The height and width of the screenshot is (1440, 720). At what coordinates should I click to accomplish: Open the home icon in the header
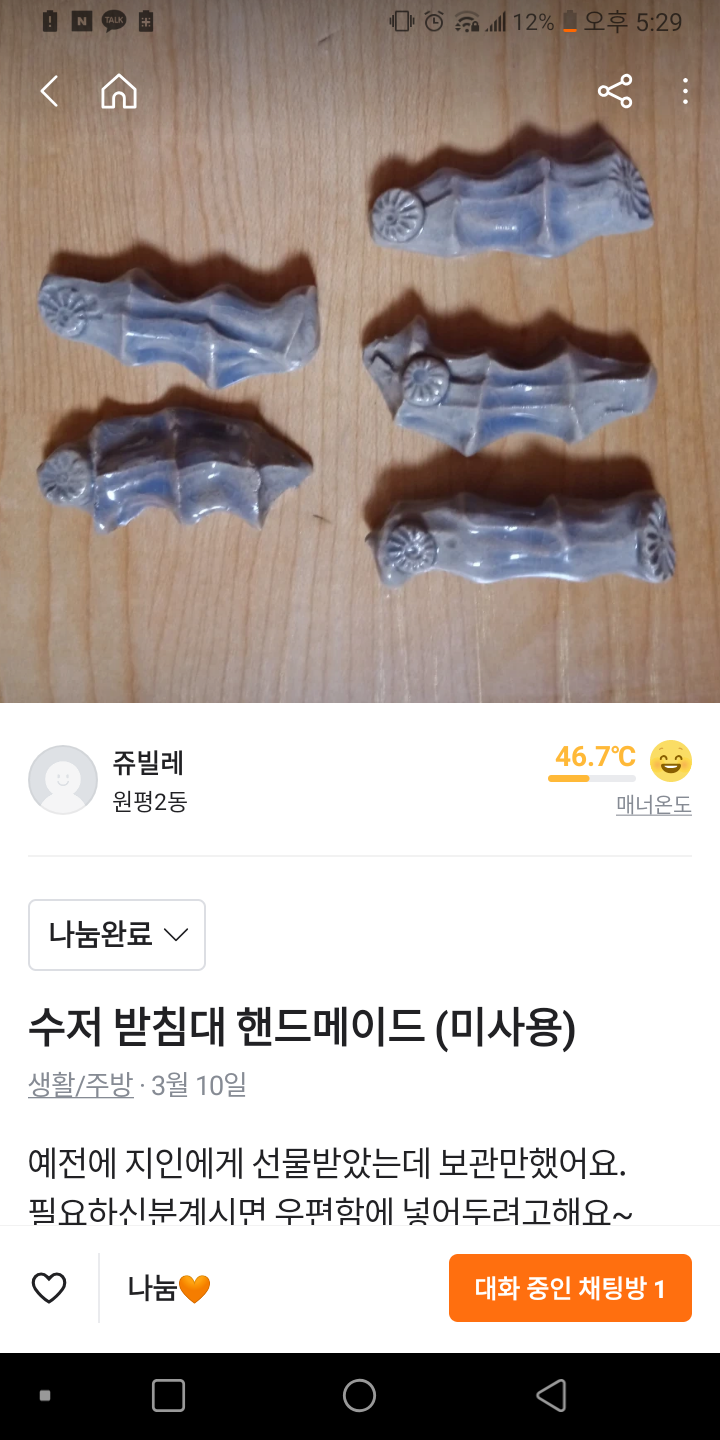tap(119, 92)
